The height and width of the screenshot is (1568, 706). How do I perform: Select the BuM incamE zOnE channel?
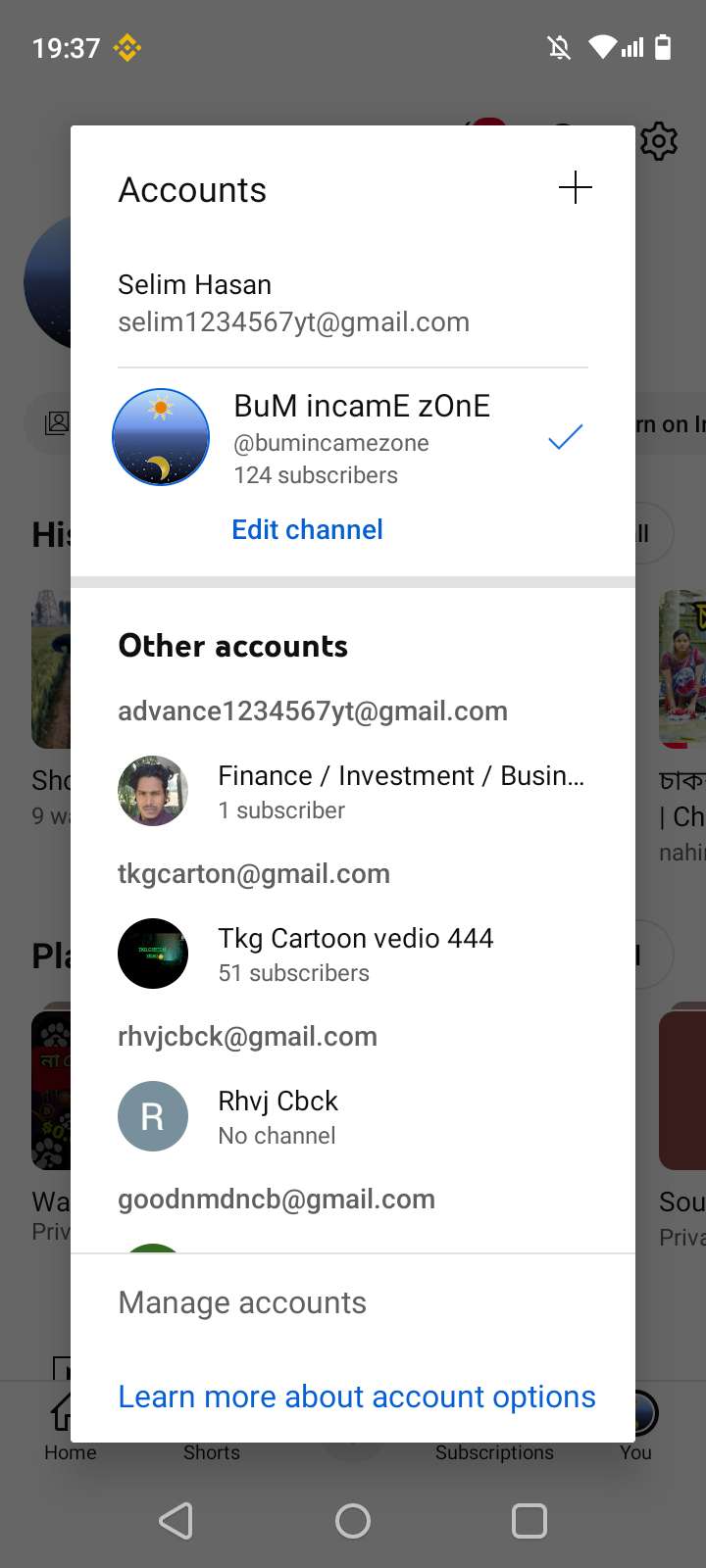pyautogui.click(x=361, y=439)
